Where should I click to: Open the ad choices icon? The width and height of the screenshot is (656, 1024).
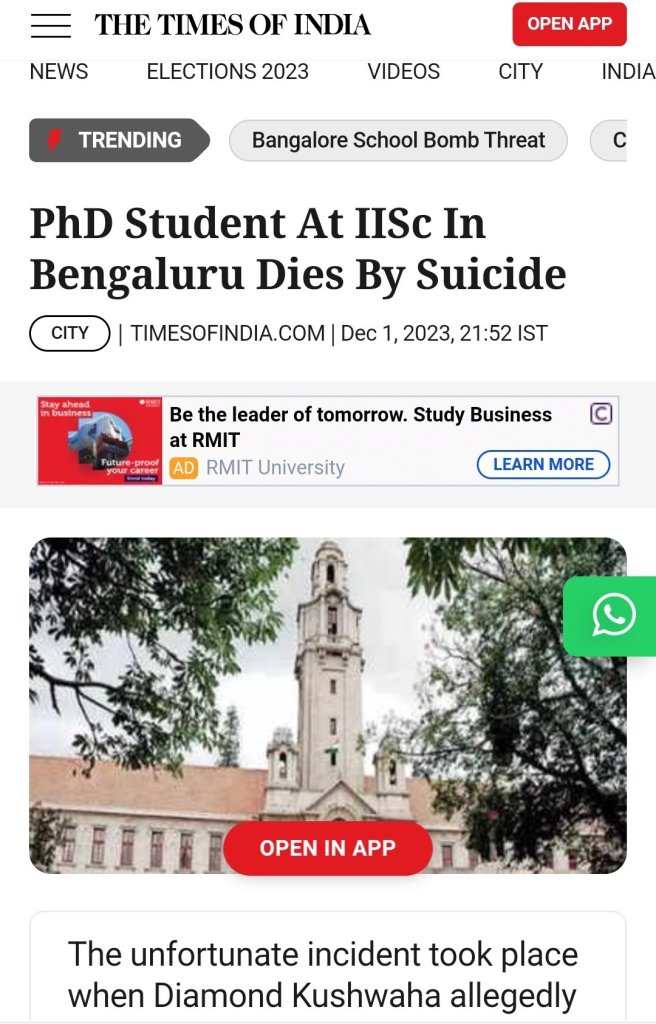pyautogui.click(x=601, y=413)
